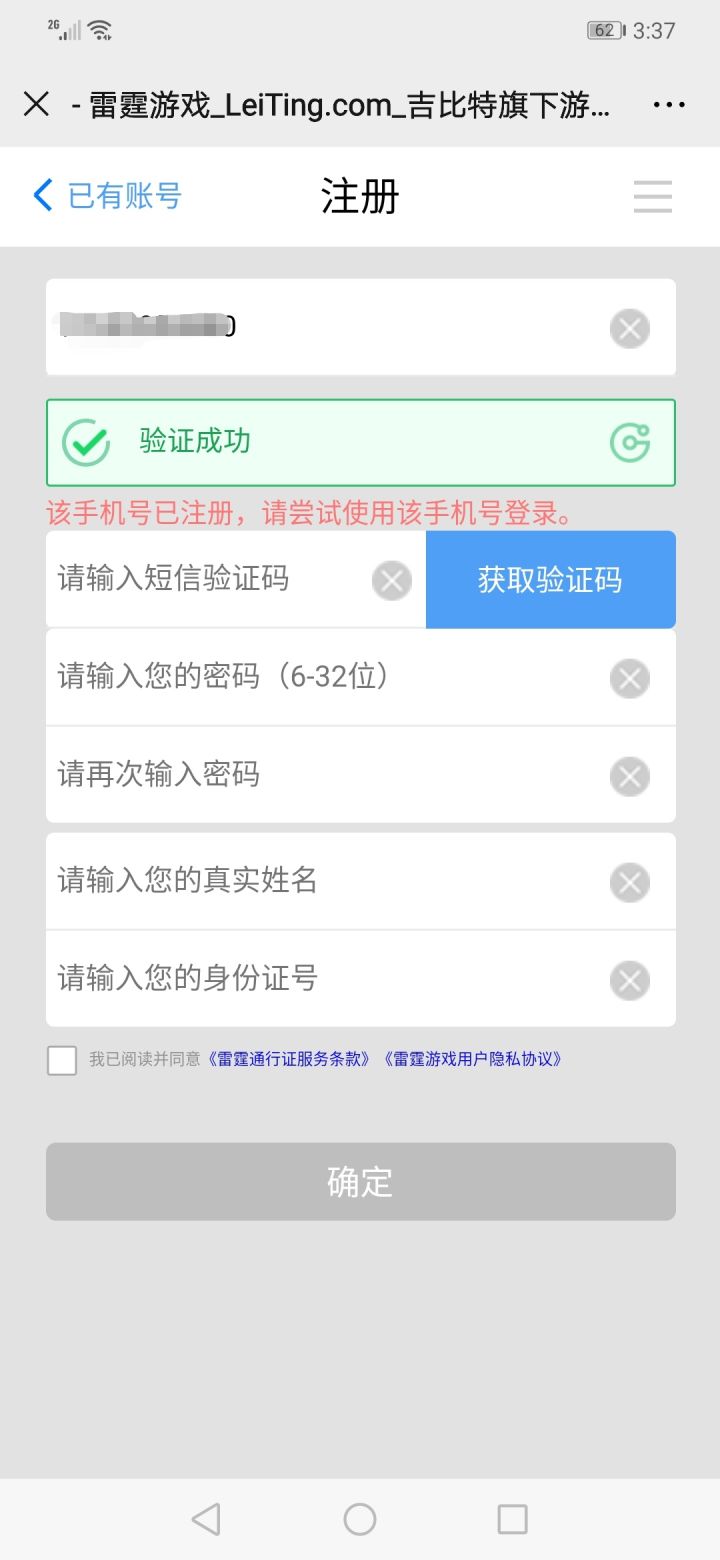This screenshot has height=1560, width=720.
Task: Go back using 已有账号 link
Action: (x=107, y=196)
